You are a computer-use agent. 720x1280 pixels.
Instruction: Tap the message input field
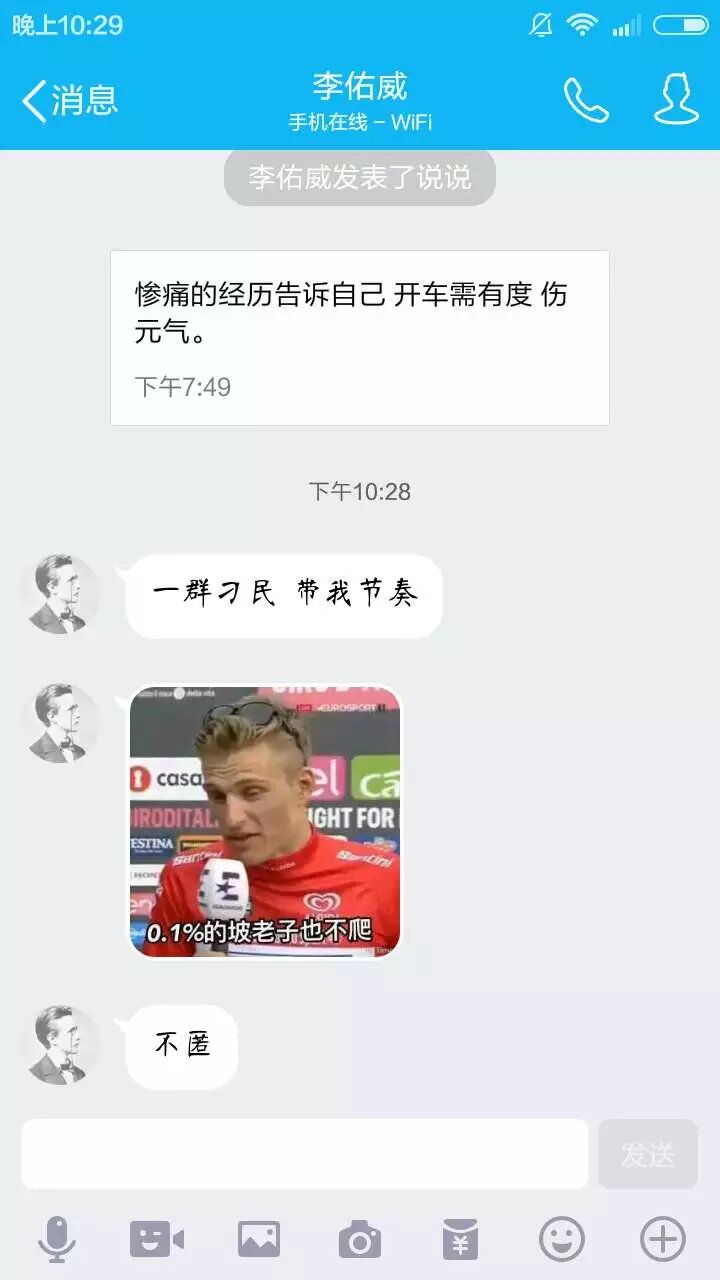305,1154
